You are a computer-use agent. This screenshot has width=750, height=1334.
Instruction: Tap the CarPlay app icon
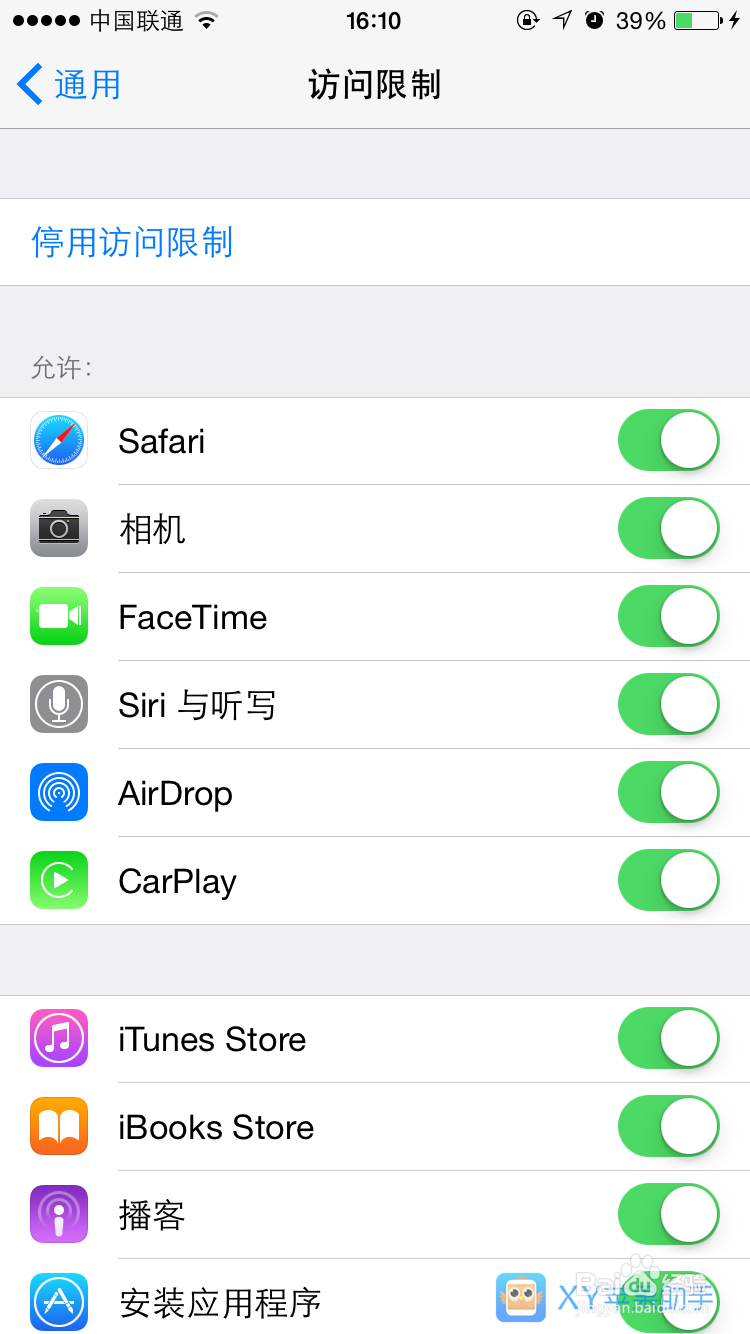click(58, 880)
